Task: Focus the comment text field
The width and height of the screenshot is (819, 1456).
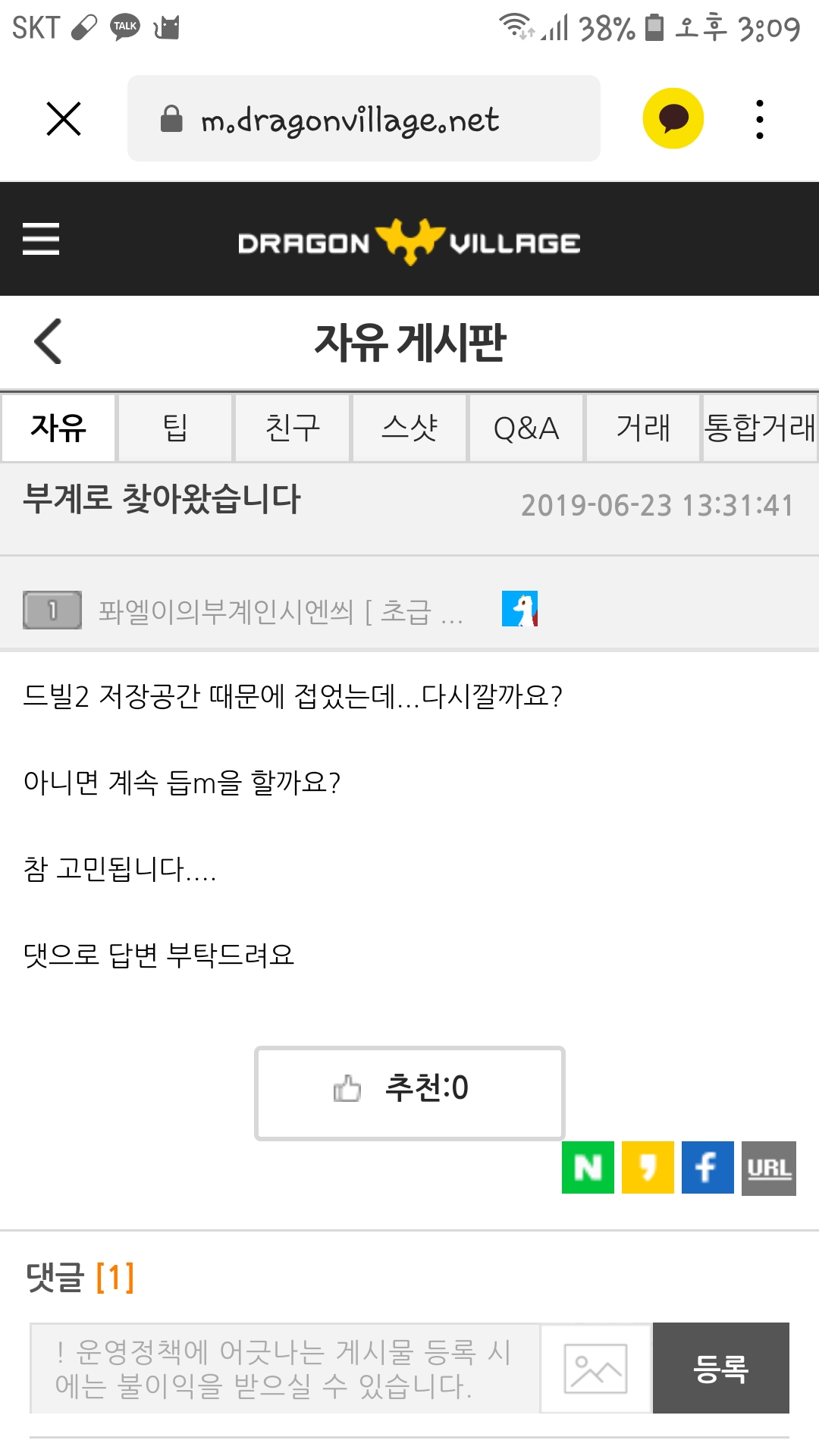Action: [284, 1368]
